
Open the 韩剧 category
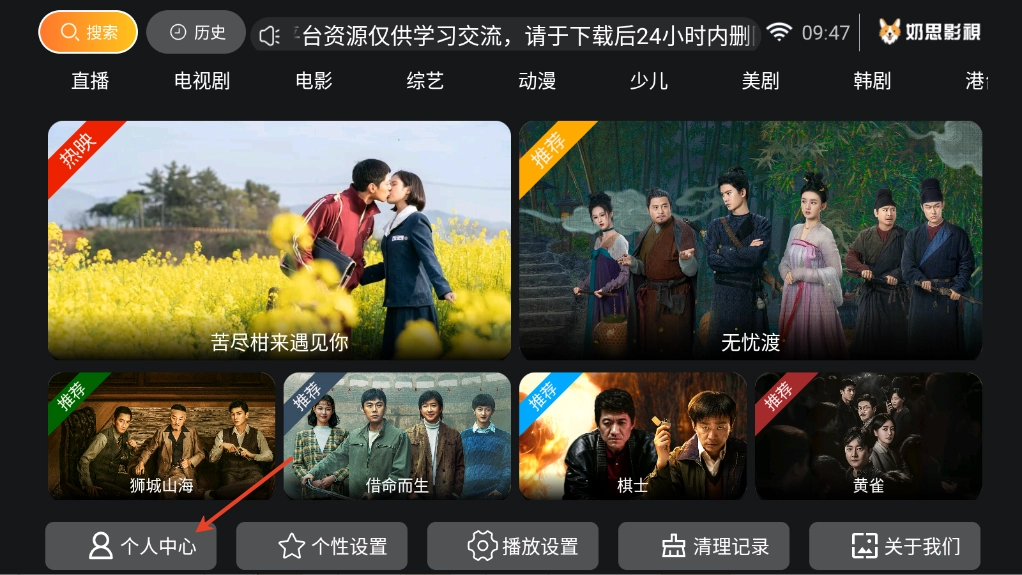pos(872,81)
